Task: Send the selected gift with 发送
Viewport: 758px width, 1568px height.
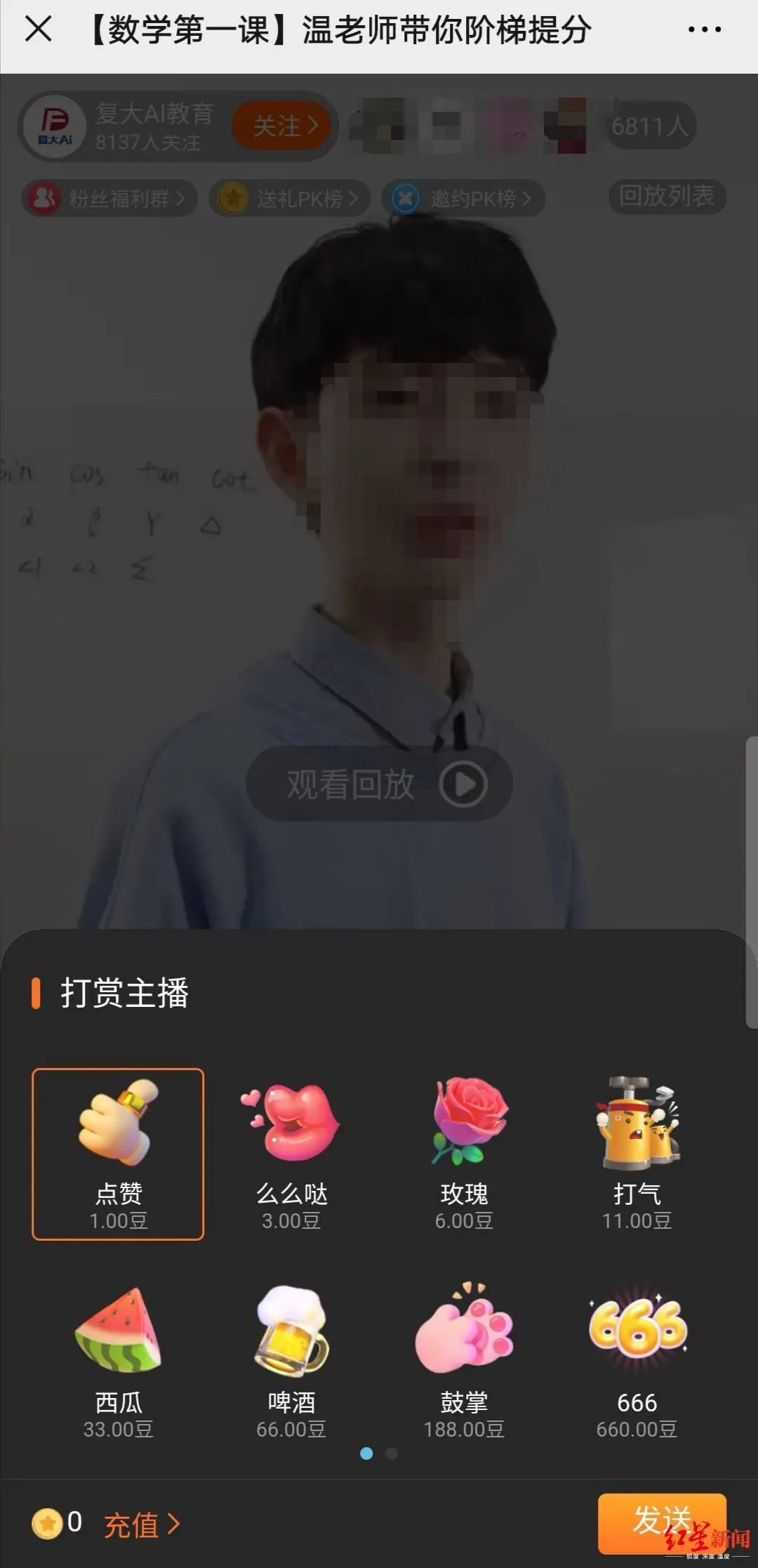Action: 661,1522
